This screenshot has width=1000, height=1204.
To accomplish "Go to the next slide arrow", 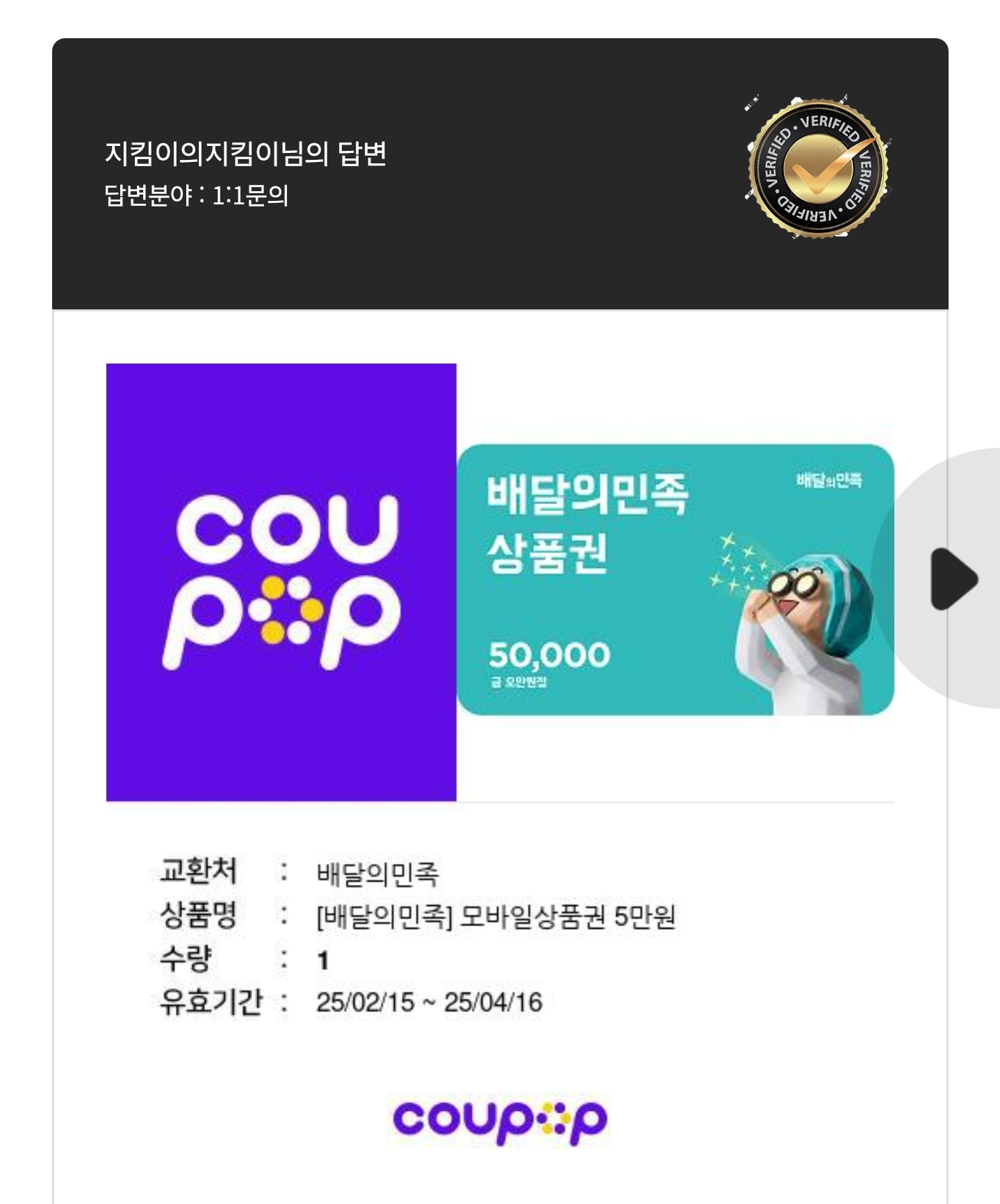I will tap(953, 578).
